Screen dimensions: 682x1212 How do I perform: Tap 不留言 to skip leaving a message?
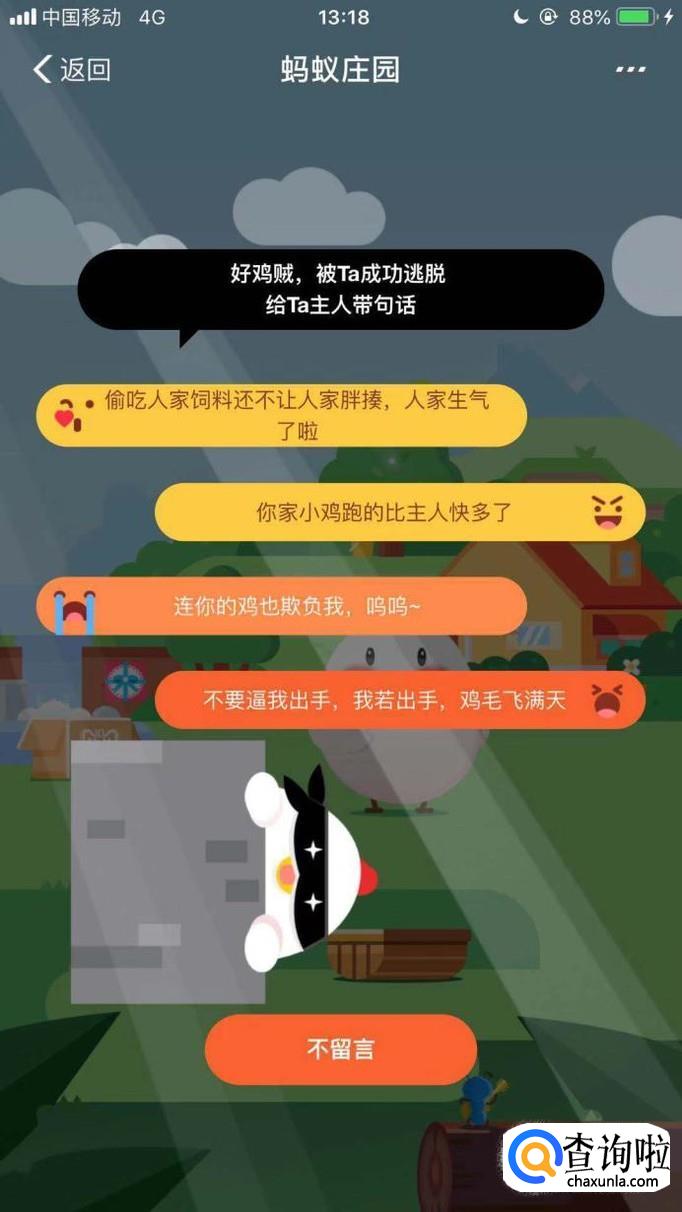(340, 1049)
